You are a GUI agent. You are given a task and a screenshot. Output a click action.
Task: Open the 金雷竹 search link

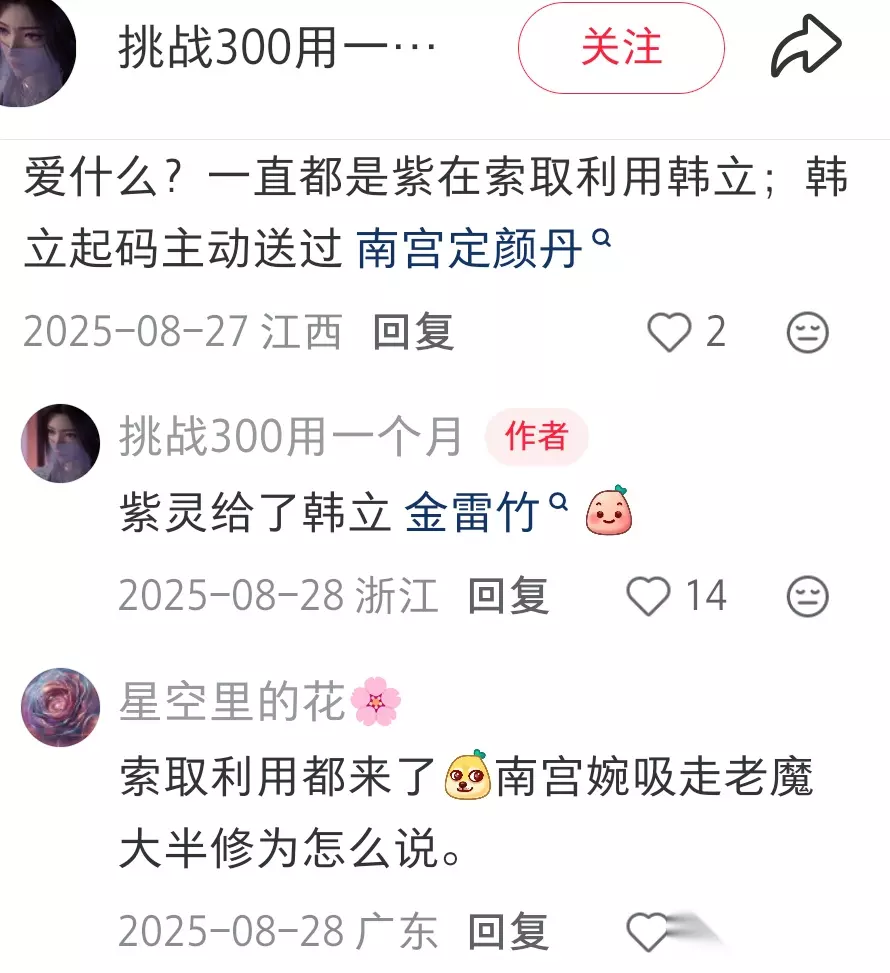click(486, 513)
